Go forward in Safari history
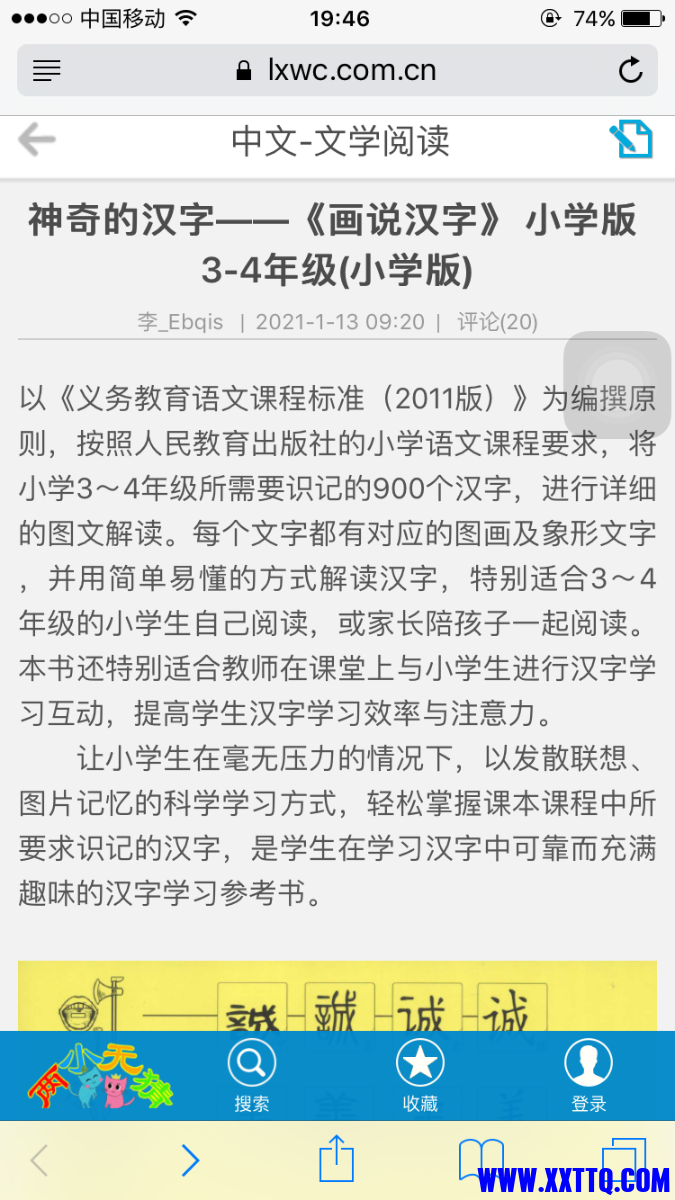The width and height of the screenshot is (675, 1200). click(190, 1160)
